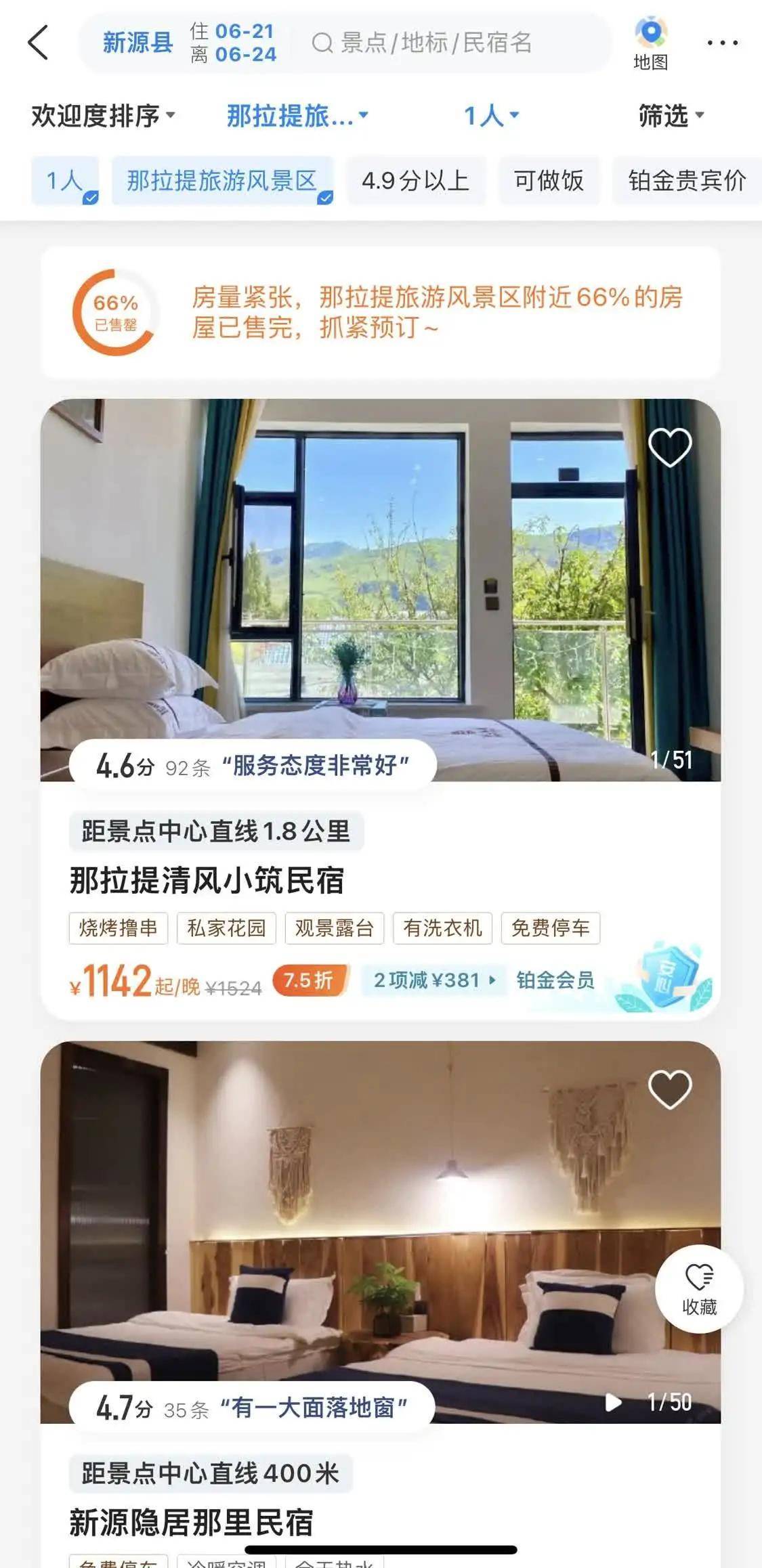This screenshot has height=1568, width=762.
Task: Open the 地图 map view
Action: [650, 43]
